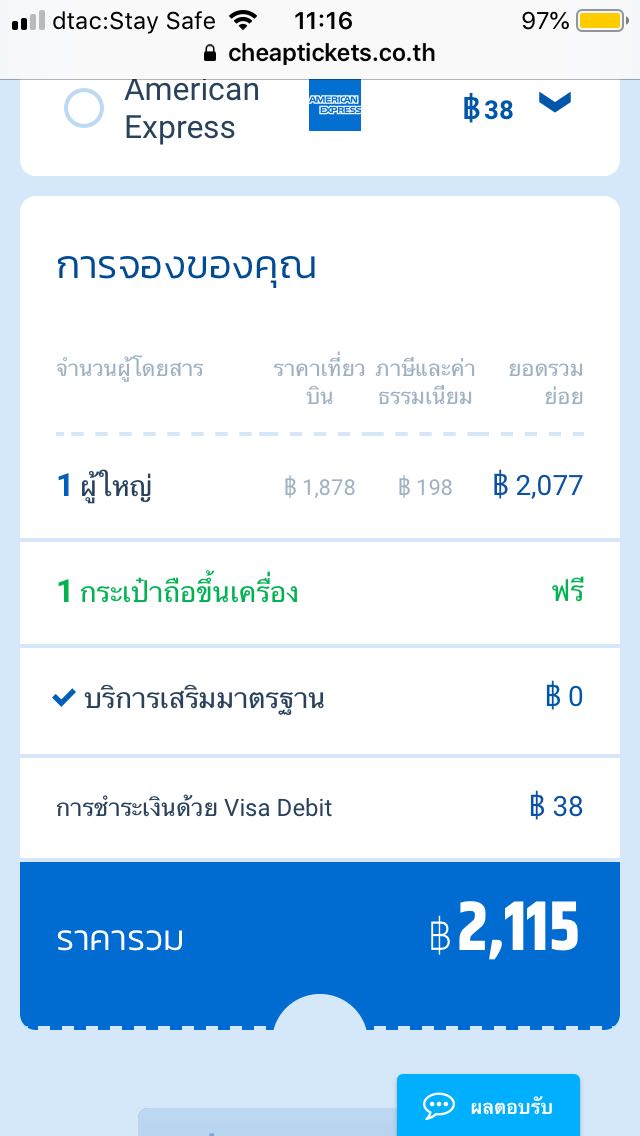Expand the American Express payment option chevron
Image resolution: width=640 pixels, height=1136 pixels.
click(x=555, y=102)
